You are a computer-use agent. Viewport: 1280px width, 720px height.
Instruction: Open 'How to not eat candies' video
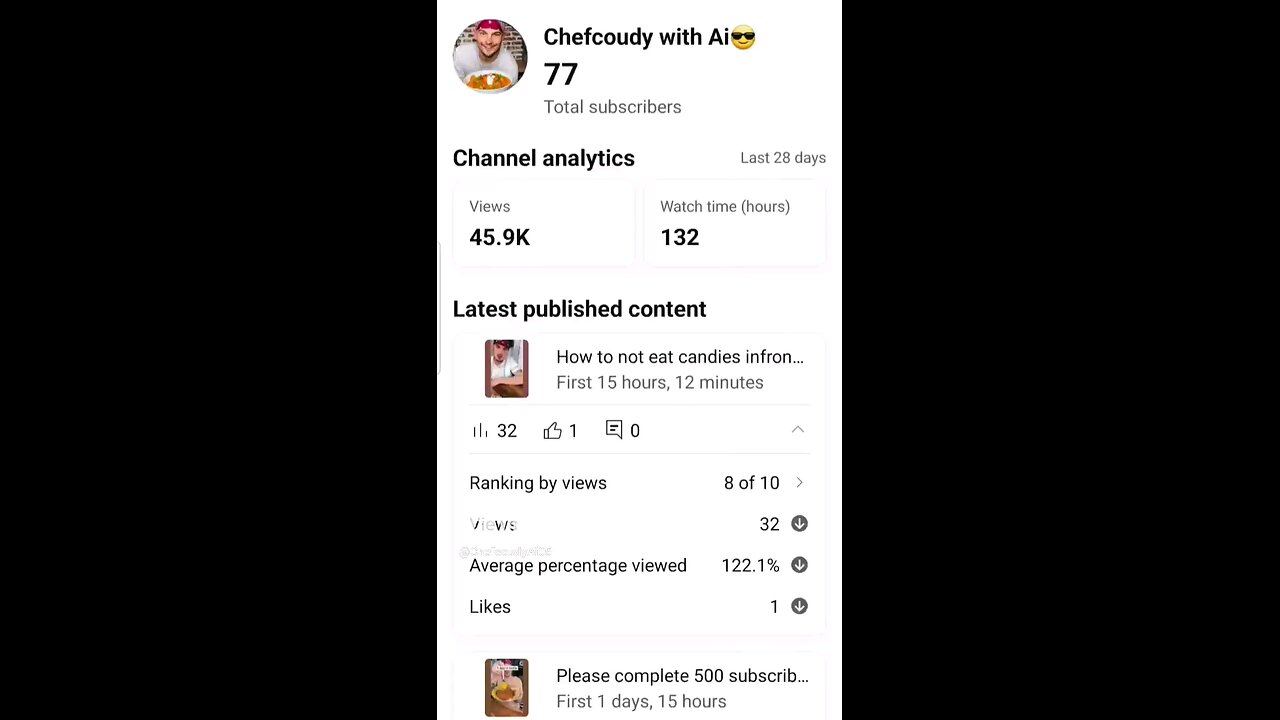coord(679,368)
